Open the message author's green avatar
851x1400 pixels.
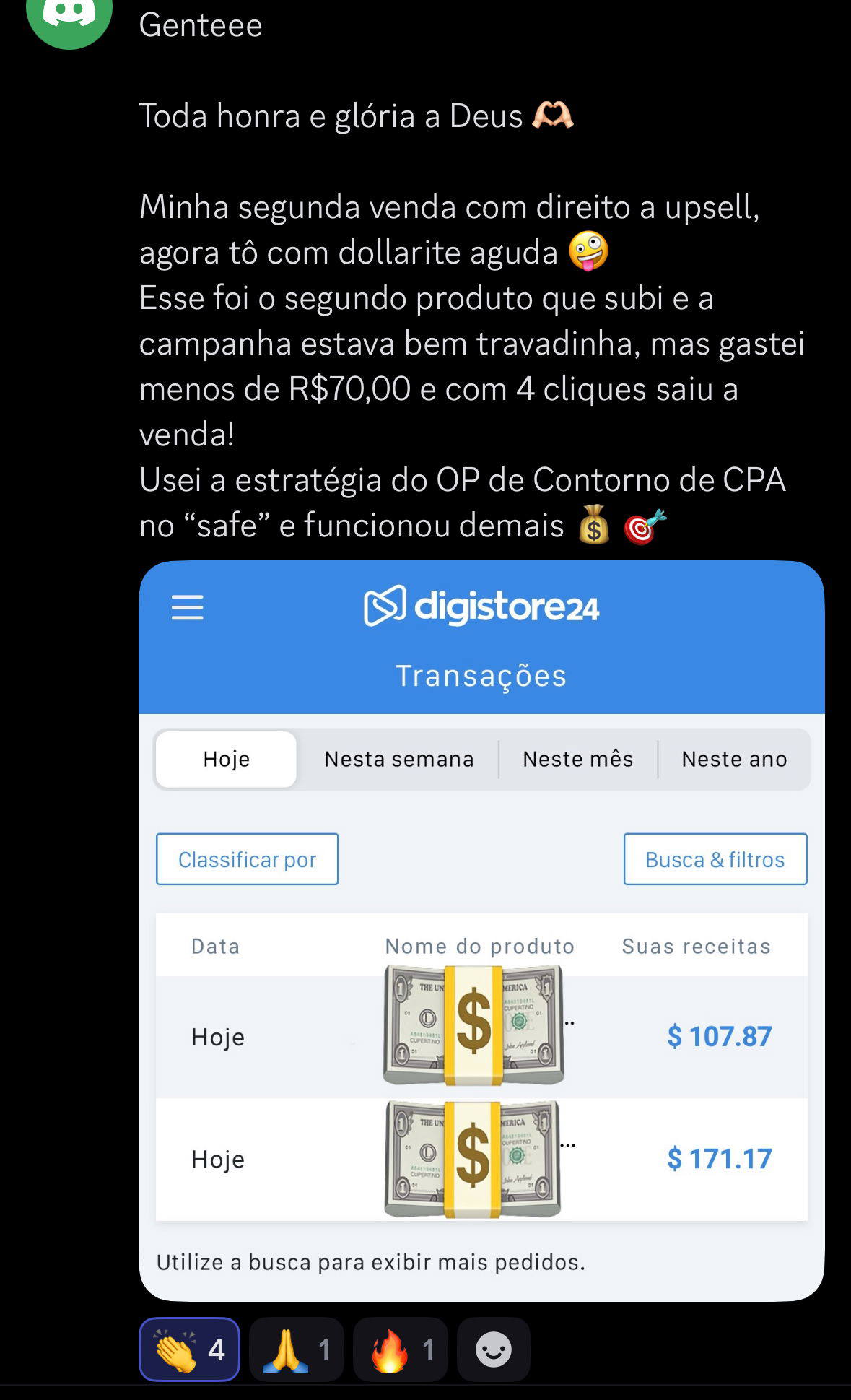point(69,18)
